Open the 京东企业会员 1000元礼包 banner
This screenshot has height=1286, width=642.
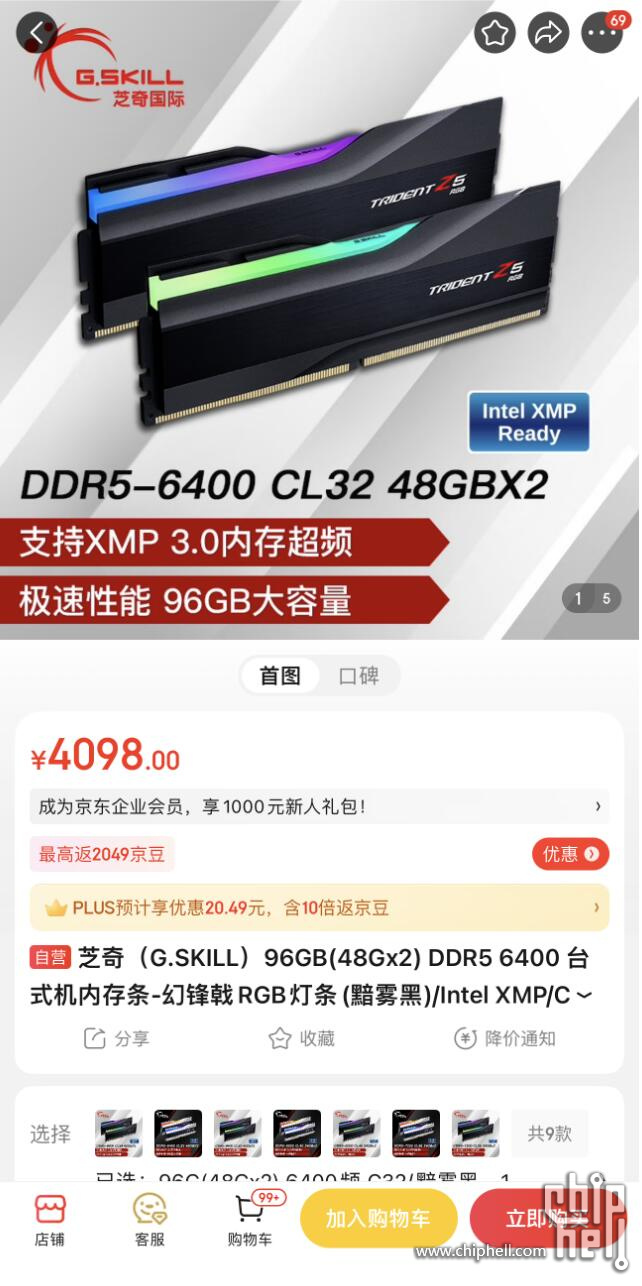click(x=320, y=806)
